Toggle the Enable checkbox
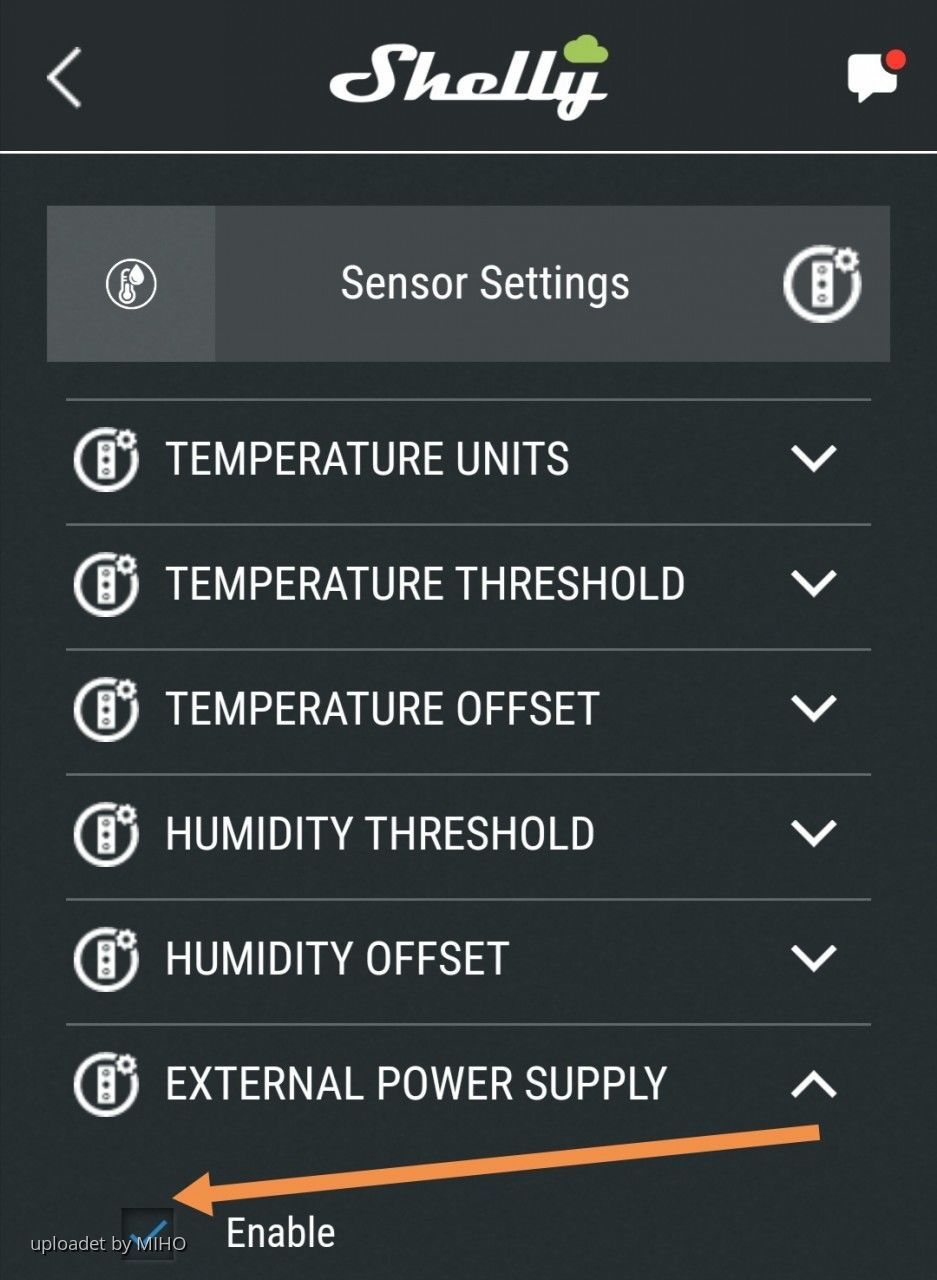 click(x=148, y=1232)
